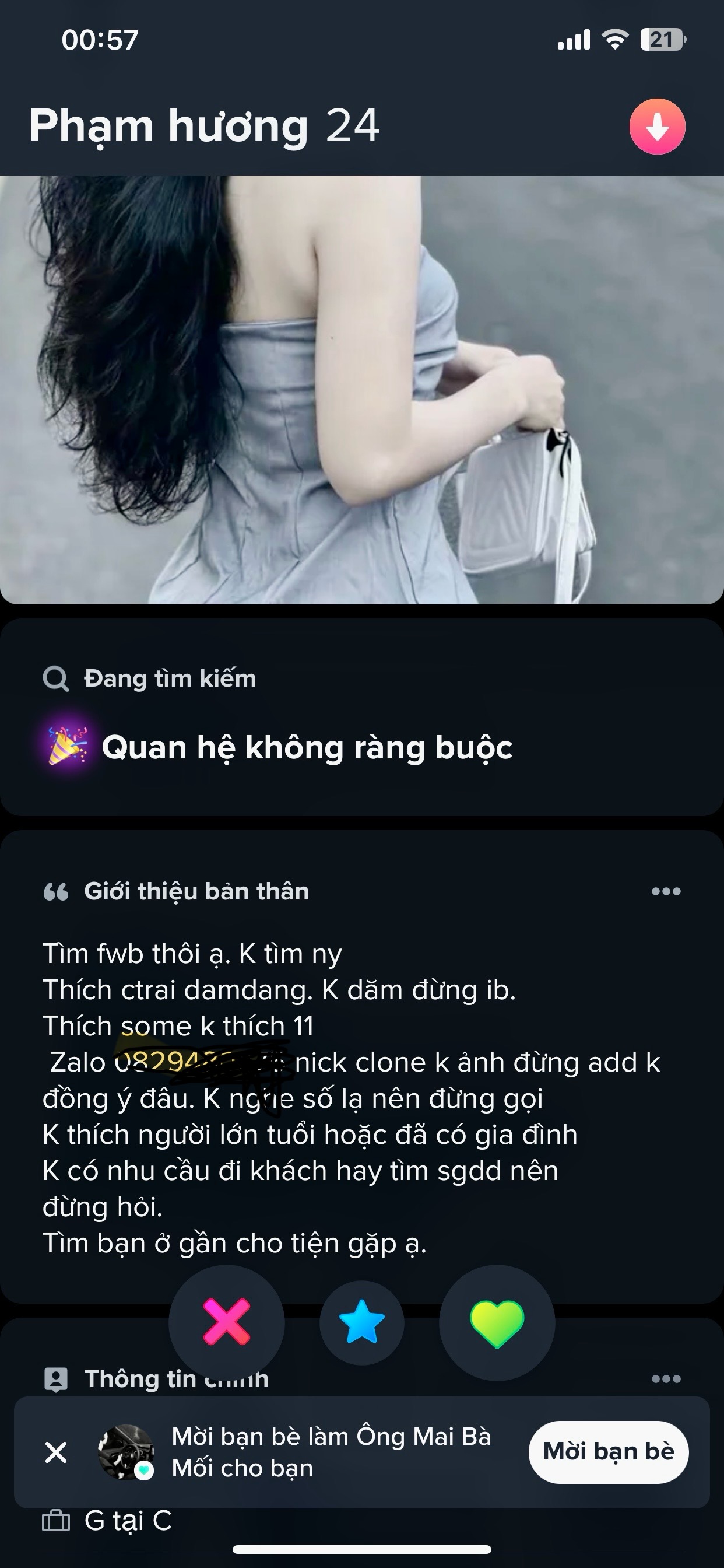Open options for Thông tin chính section
The image size is (724, 1568).
coord(666,1378)
